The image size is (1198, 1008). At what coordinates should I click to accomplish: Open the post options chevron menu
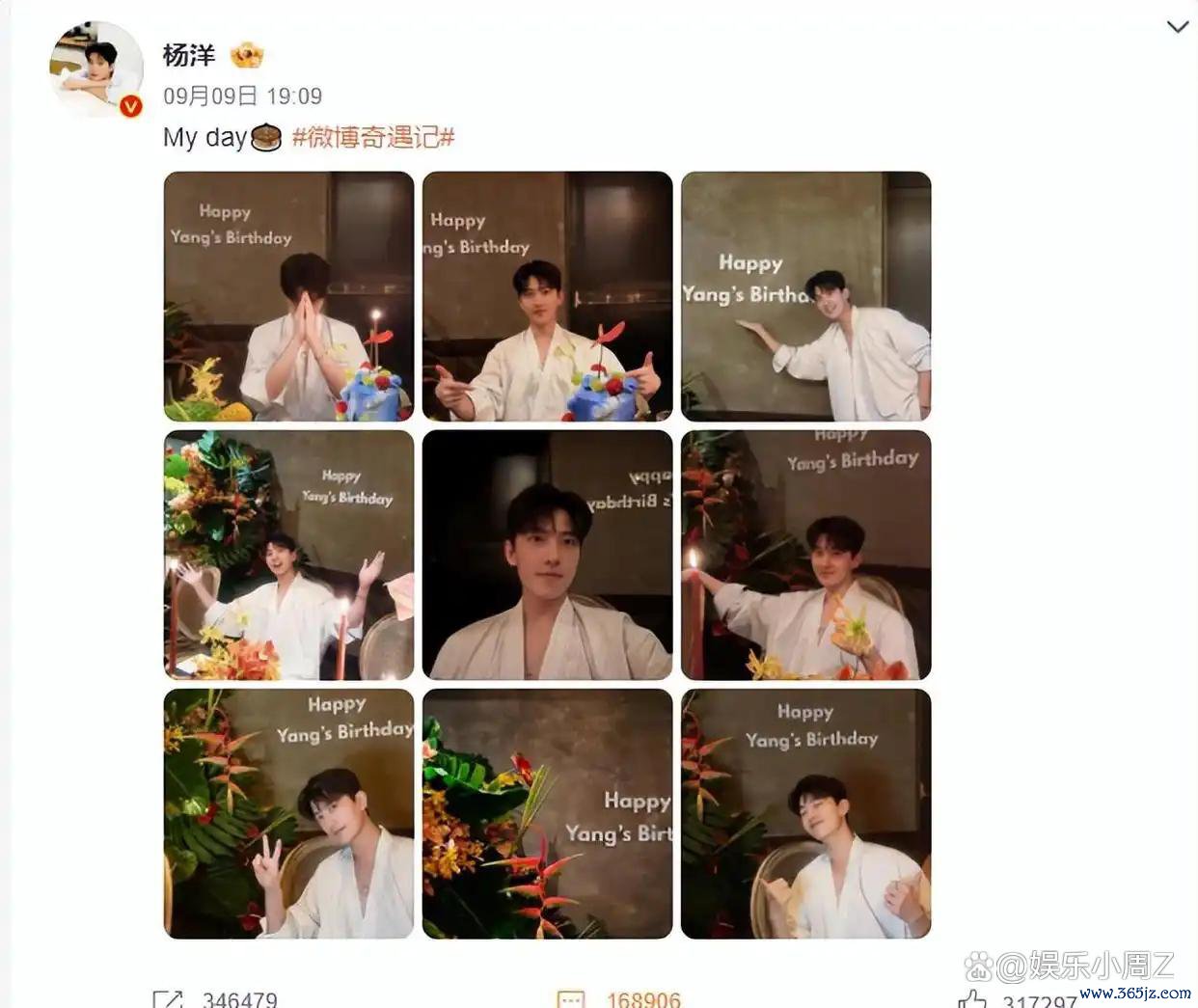coord(1177,27)
